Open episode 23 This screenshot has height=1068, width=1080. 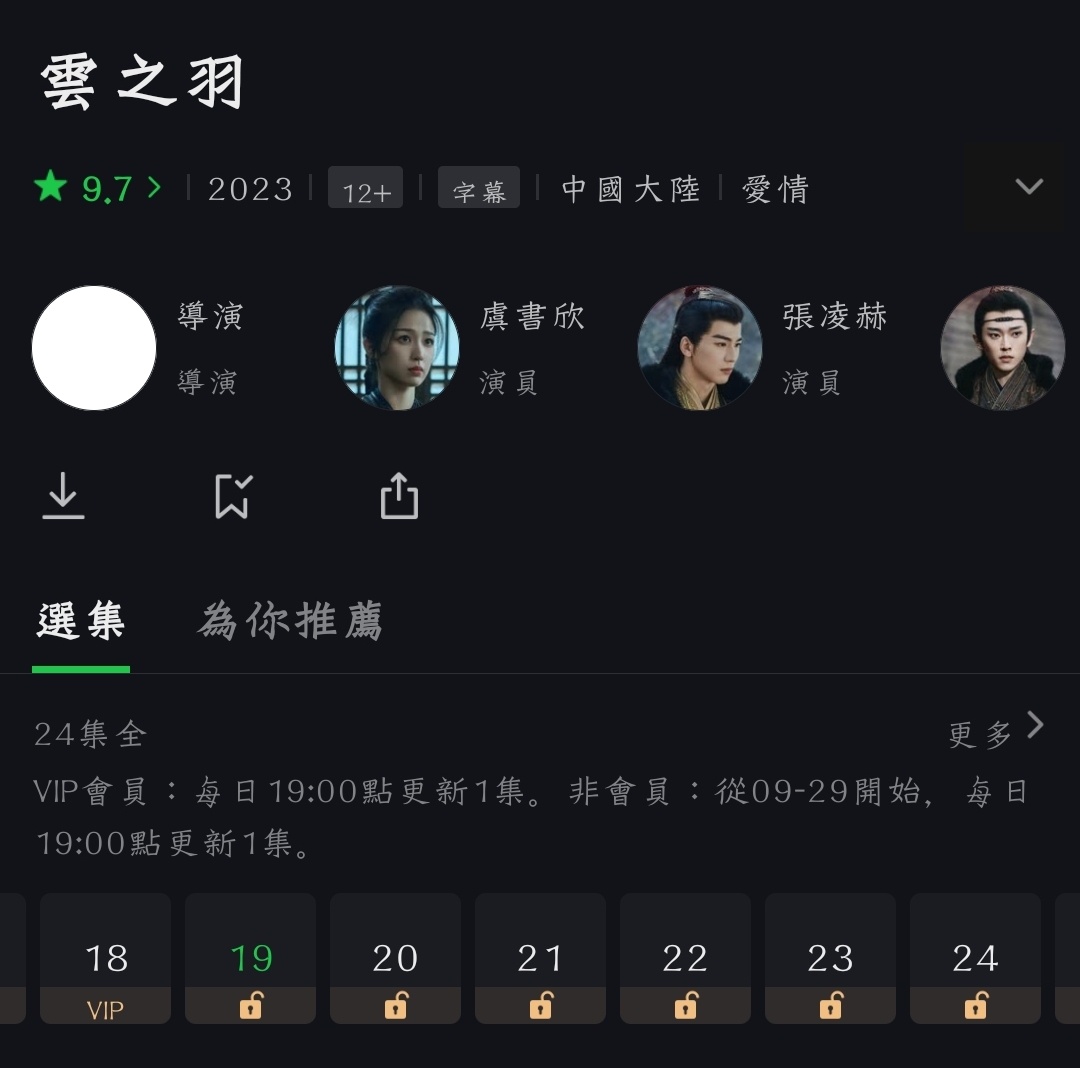[x=830, y=958]
